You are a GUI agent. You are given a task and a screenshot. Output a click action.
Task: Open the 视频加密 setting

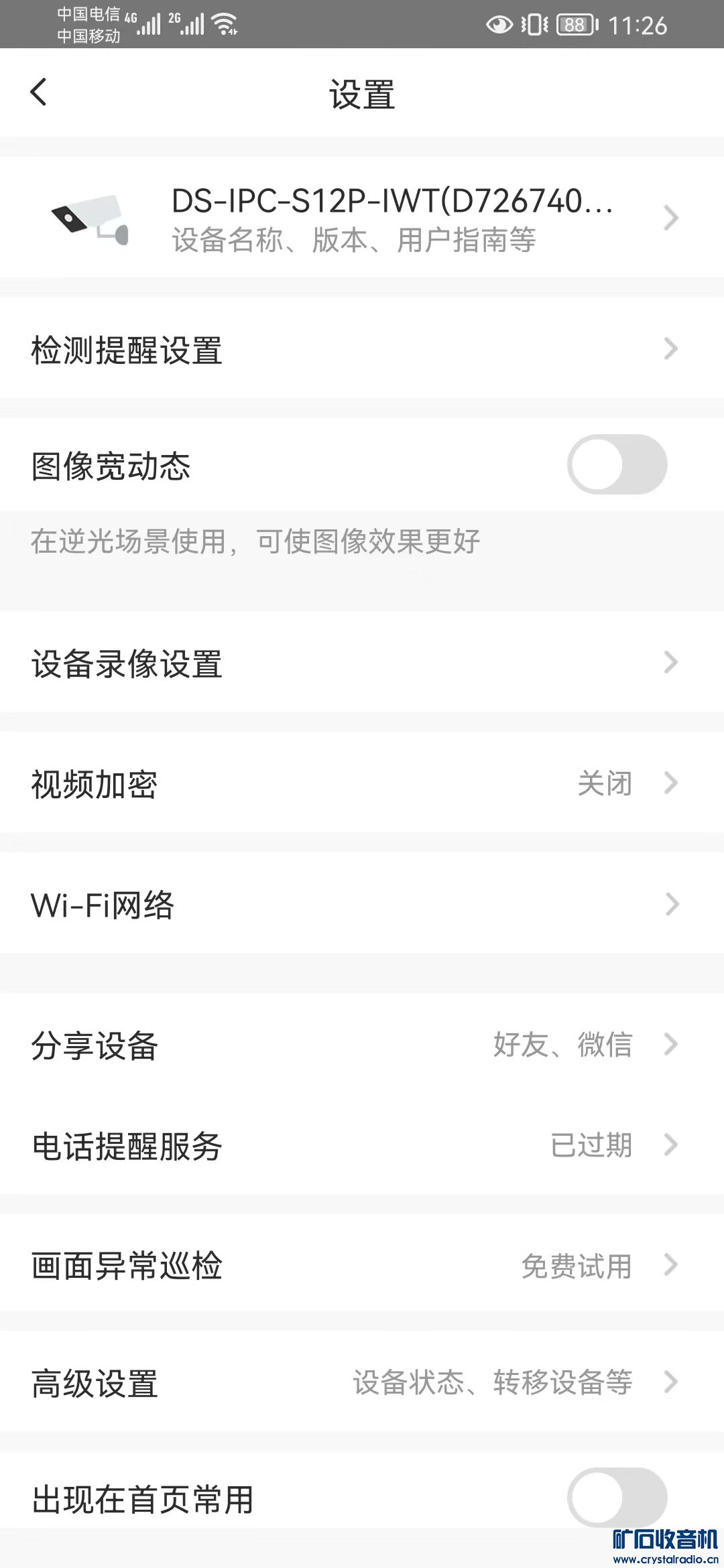coord(362,783)
